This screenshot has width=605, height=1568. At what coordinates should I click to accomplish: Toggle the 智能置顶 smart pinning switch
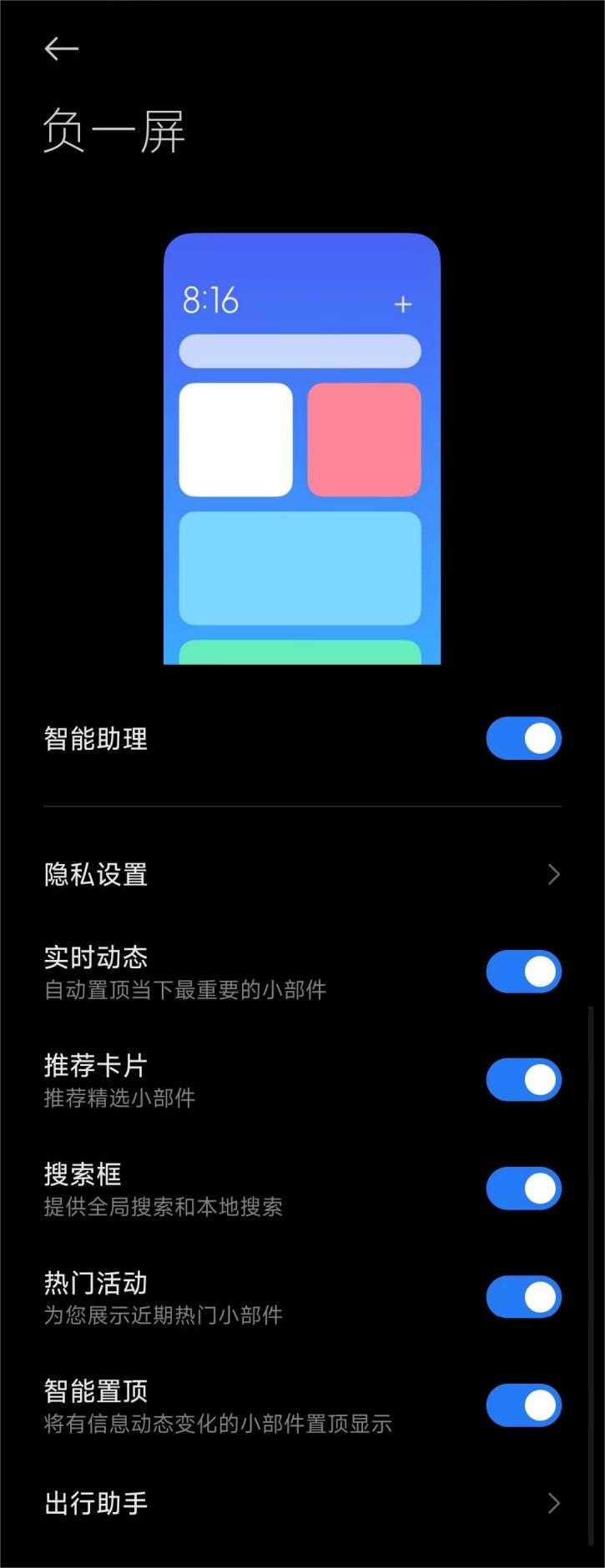tap(523, 1405)
